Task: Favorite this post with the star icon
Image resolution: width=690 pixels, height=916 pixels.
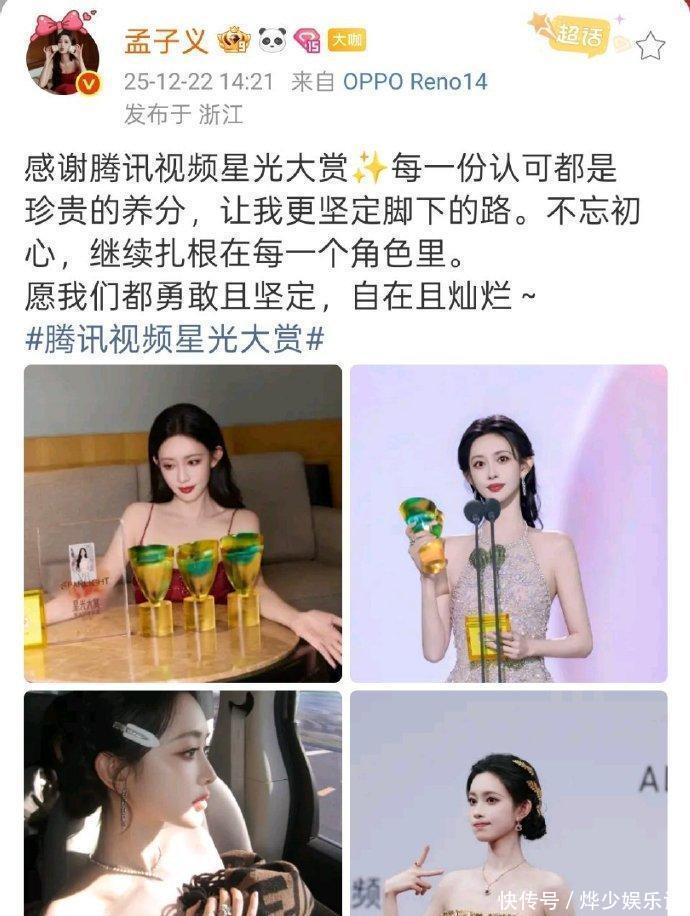Action: tap(651, 44)
